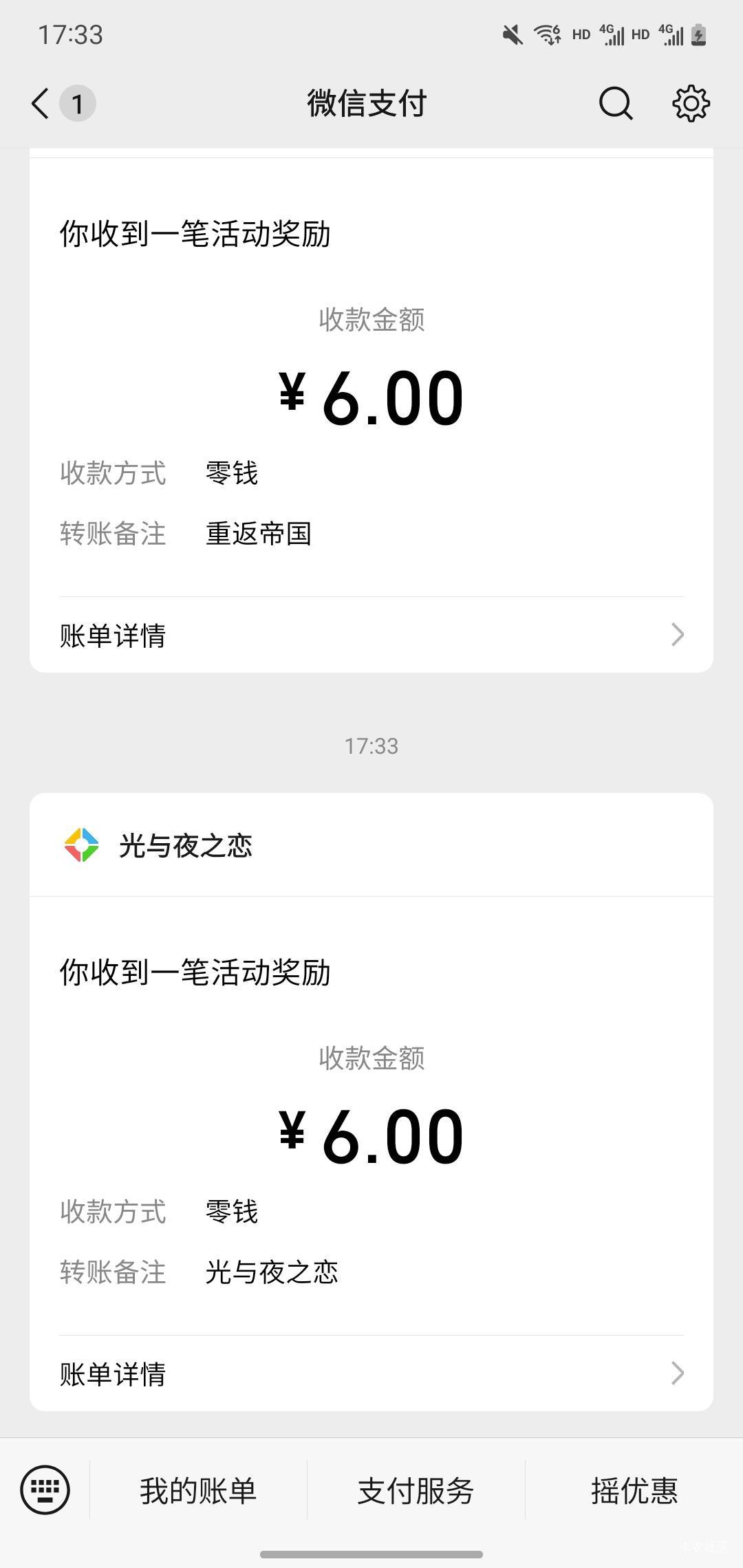This screenshot has height=1568, width=743.
Task: Open the 我的账单 menu
Action: [198, 1491]
